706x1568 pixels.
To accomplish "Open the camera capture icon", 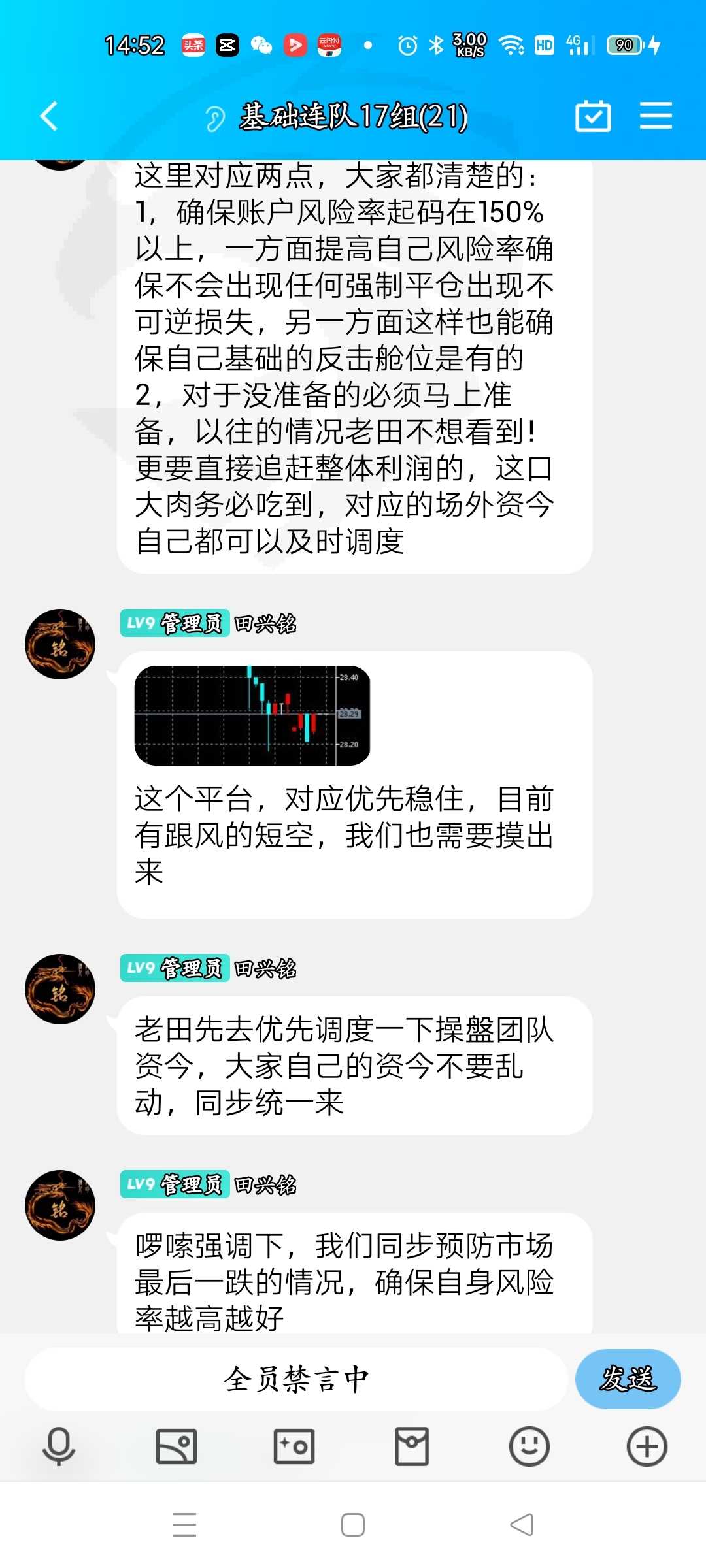I will [294, 1446].
